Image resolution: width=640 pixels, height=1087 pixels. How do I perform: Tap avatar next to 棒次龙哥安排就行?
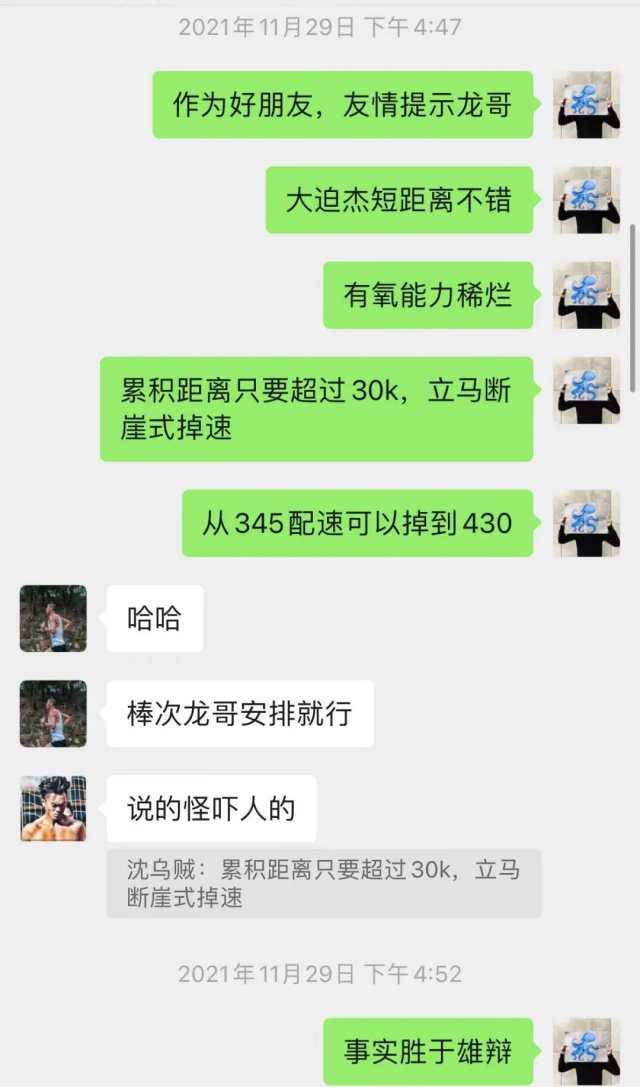click(x=53, y=713)
